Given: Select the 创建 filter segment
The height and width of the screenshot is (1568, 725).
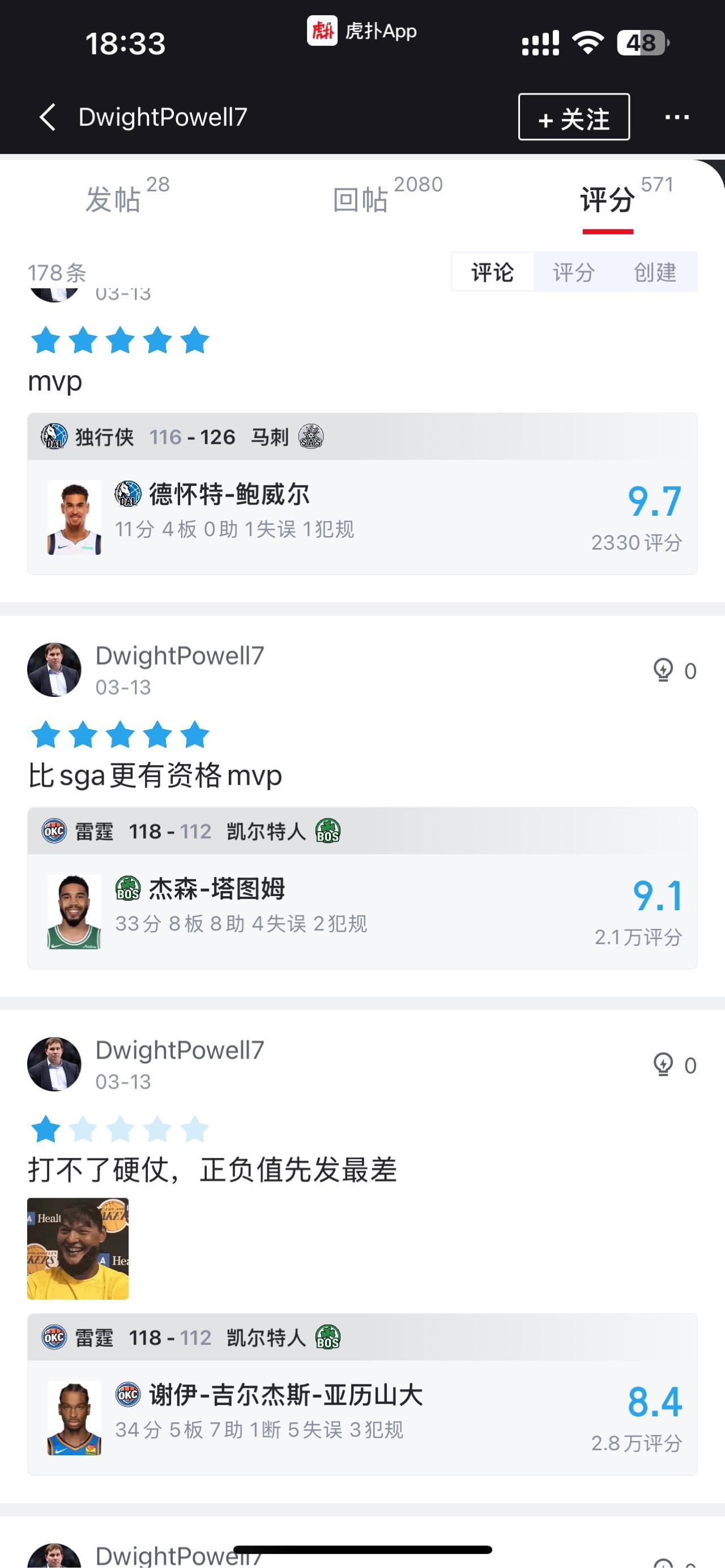Looking at the screenshot, I should (655, 272).
